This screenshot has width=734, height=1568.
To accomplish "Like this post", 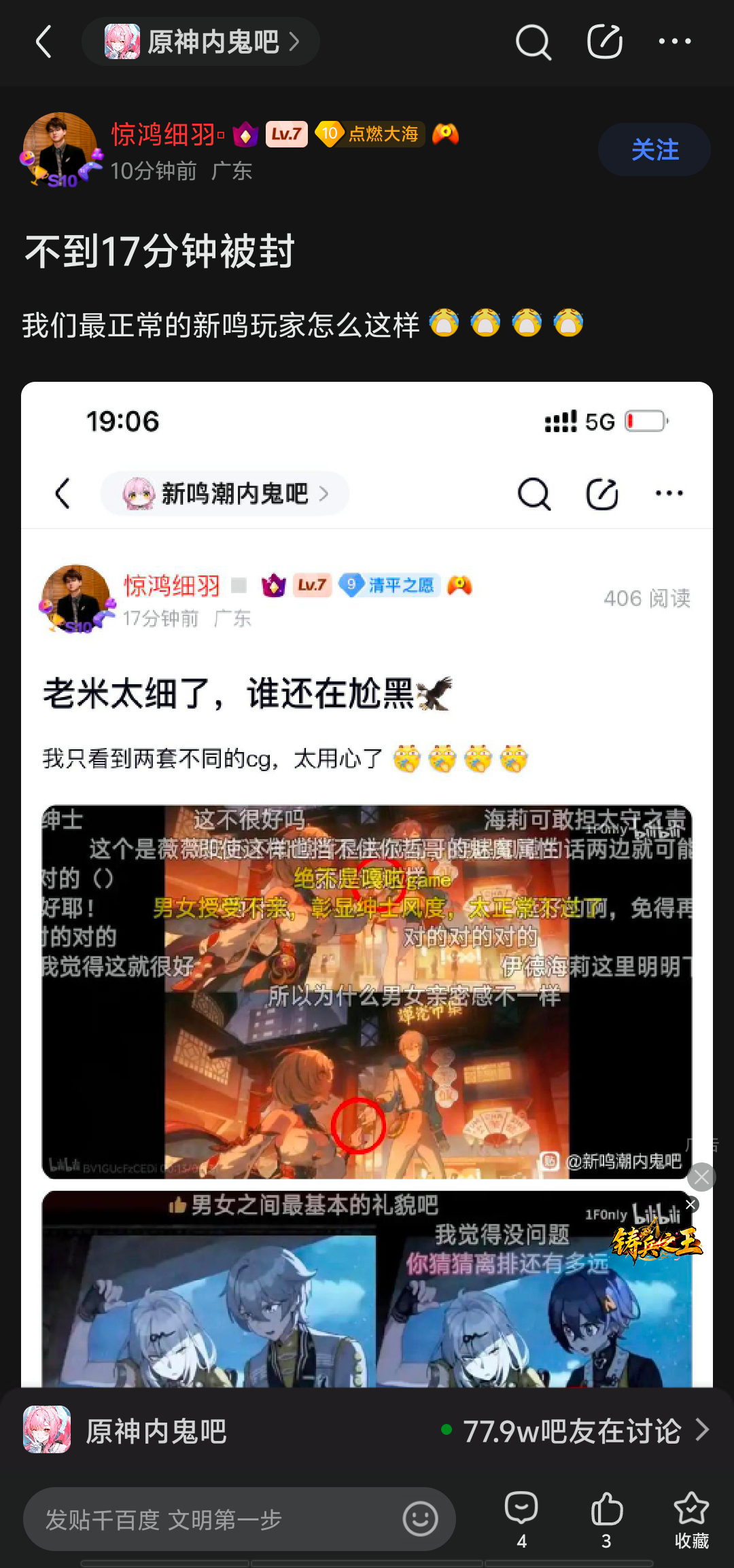I will coord(606,1520).
